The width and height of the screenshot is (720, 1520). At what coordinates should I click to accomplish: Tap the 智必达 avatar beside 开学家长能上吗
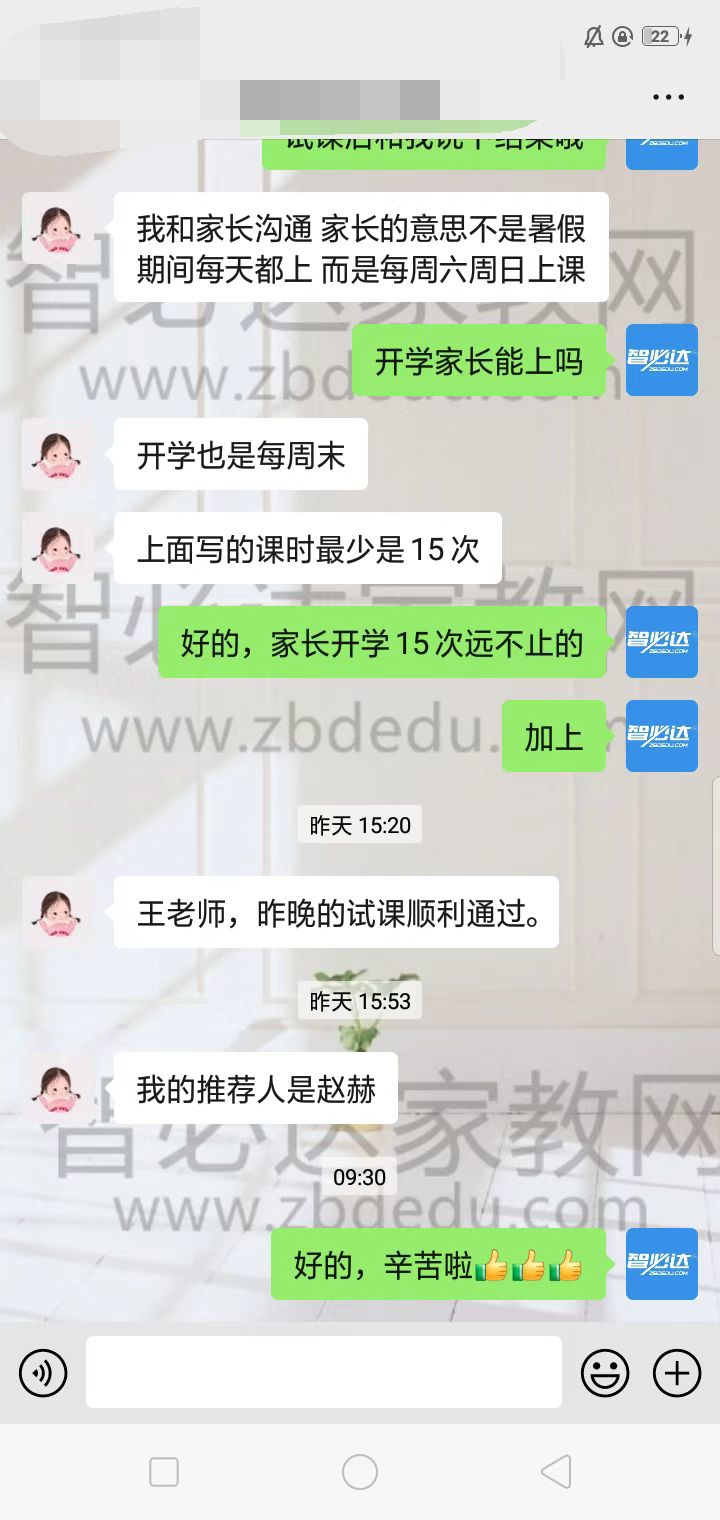[x=661, y=360]
